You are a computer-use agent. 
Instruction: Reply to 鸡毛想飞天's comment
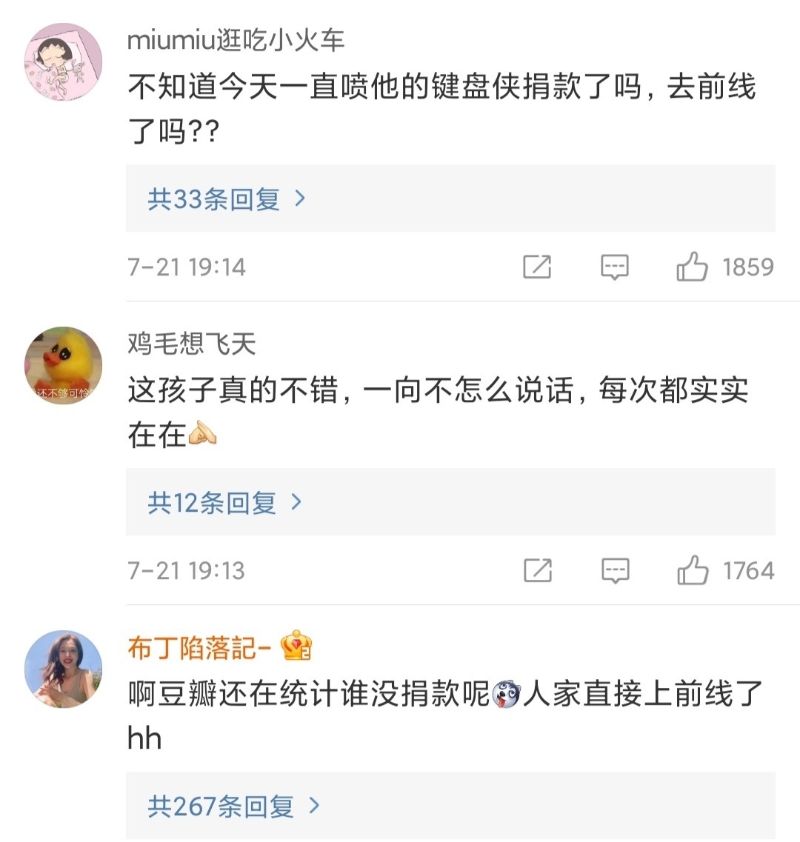(614, 571)
